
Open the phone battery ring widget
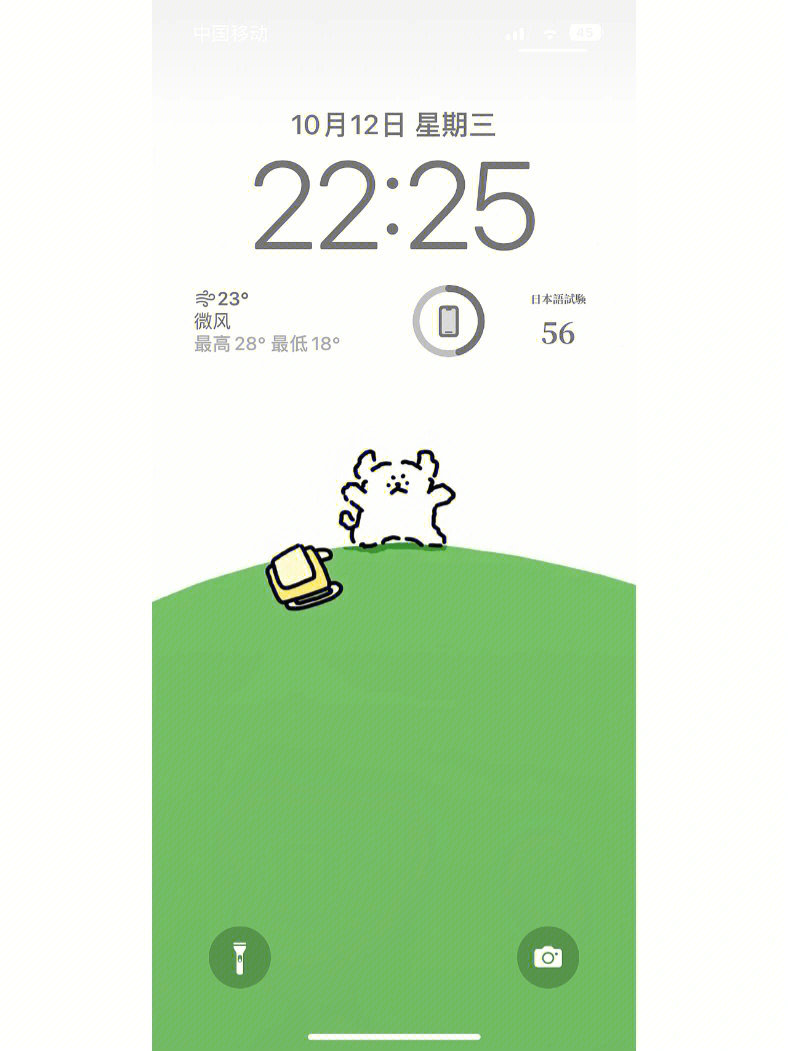(x=449, y=321)
